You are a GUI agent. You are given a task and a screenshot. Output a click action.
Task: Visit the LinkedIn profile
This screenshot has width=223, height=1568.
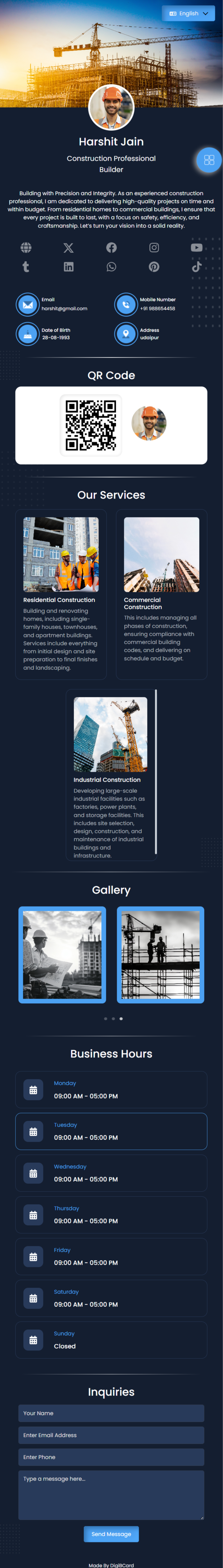(x=68, y=267)
